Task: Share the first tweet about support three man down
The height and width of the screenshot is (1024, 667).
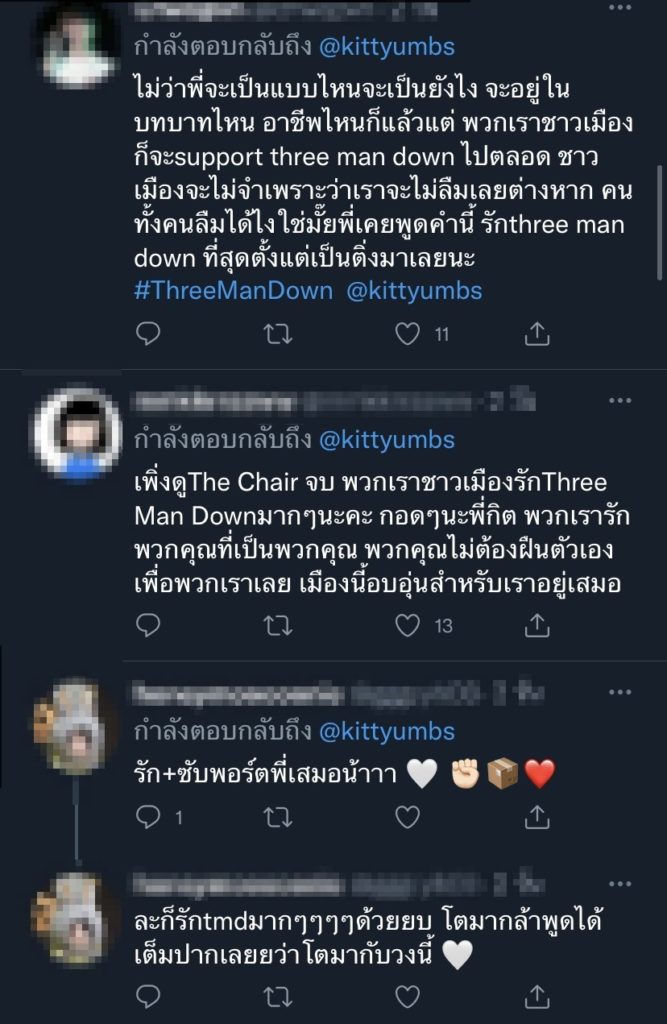Action: tap(537, 334)
